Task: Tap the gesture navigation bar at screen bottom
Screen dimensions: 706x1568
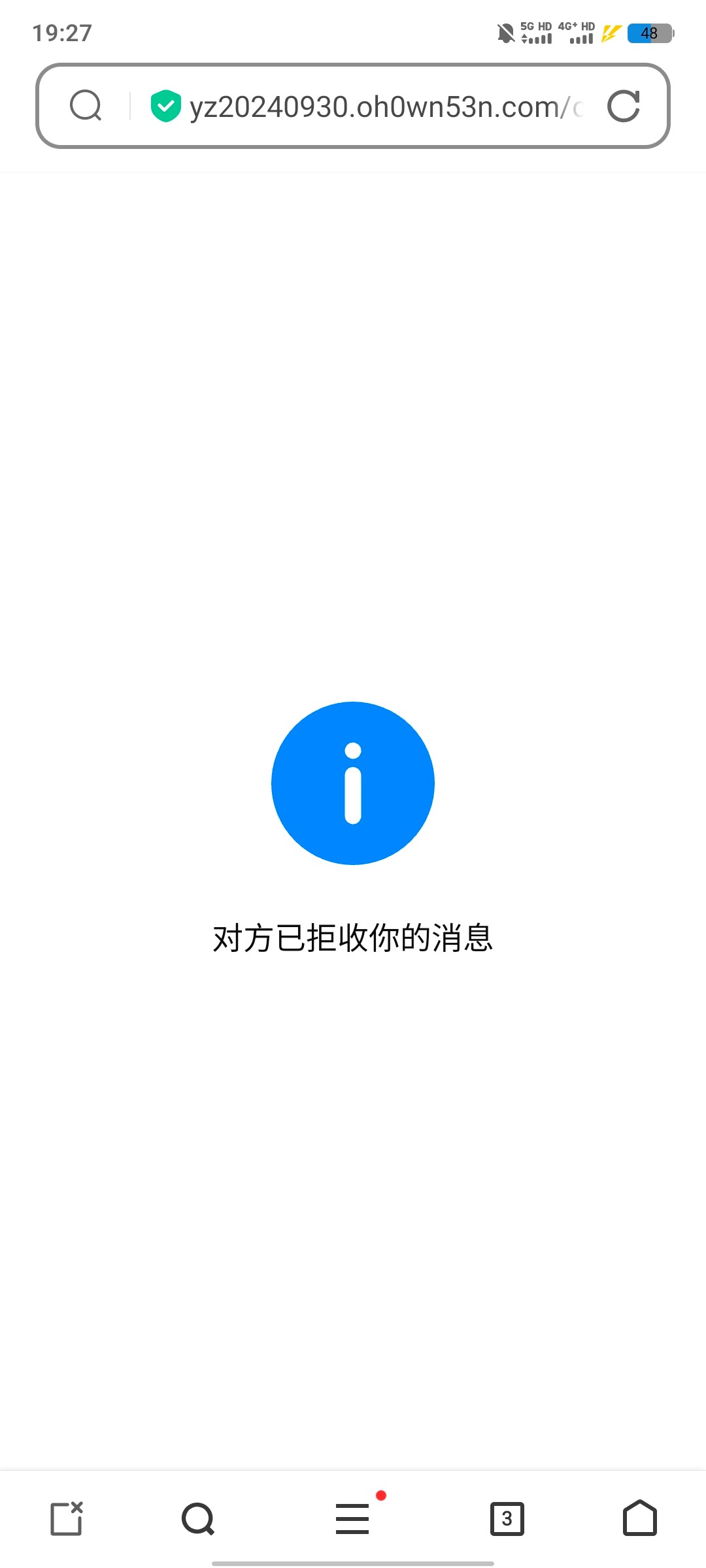Action: click(352, 1561)
